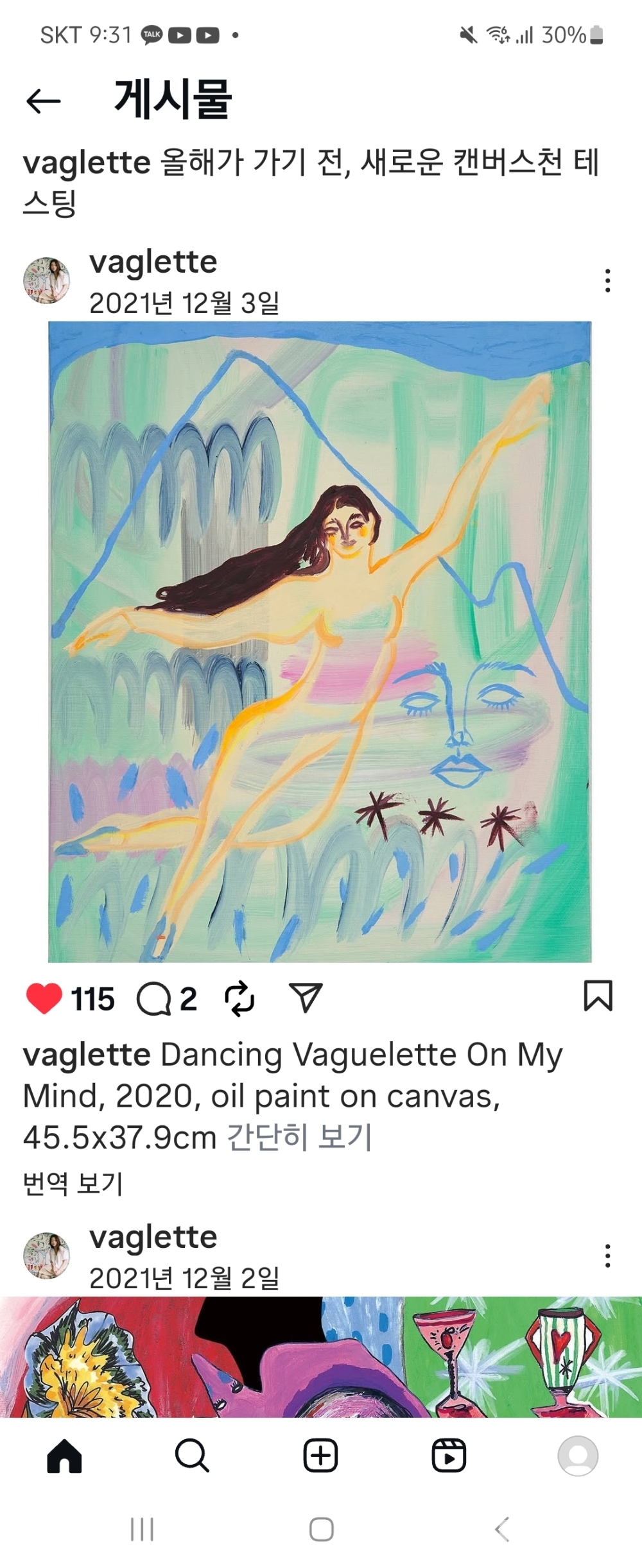
Task: Create a new post
Action: 320,1456
